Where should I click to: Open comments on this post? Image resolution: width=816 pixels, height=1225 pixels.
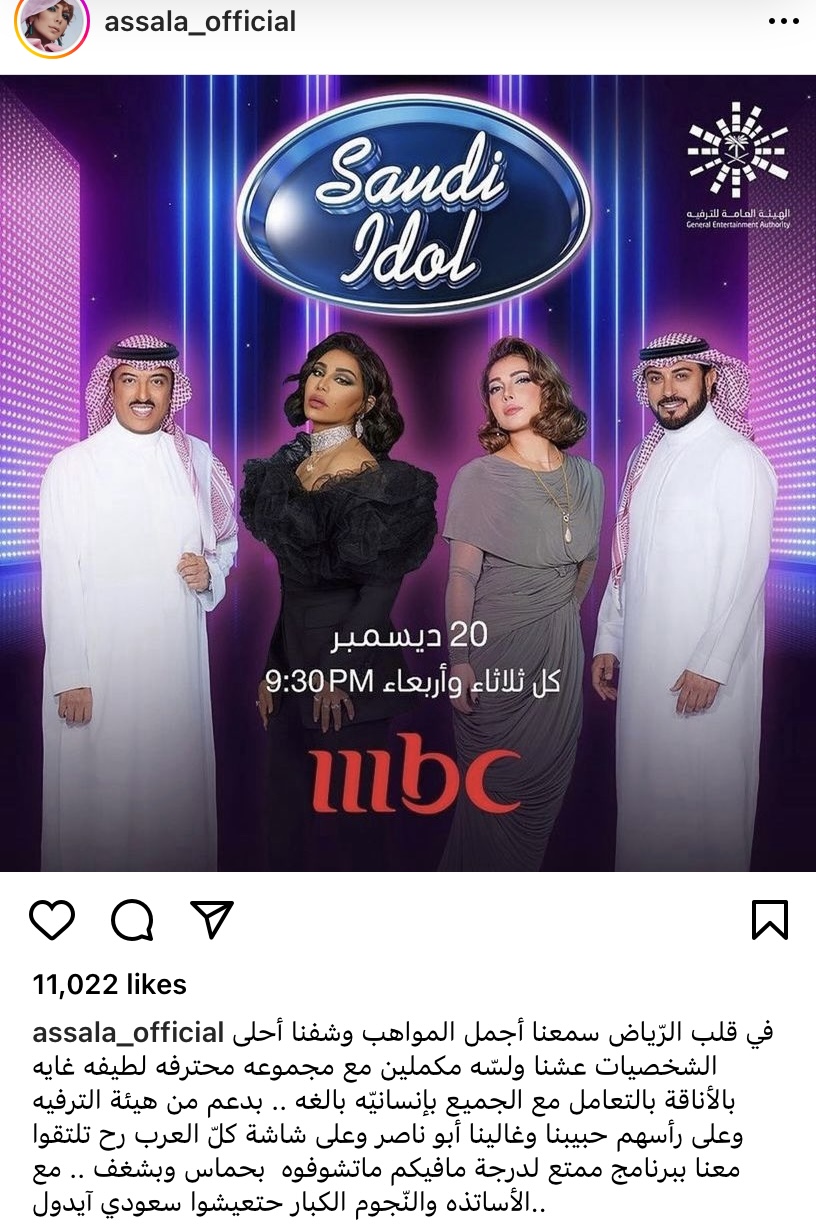click(131, 919)
